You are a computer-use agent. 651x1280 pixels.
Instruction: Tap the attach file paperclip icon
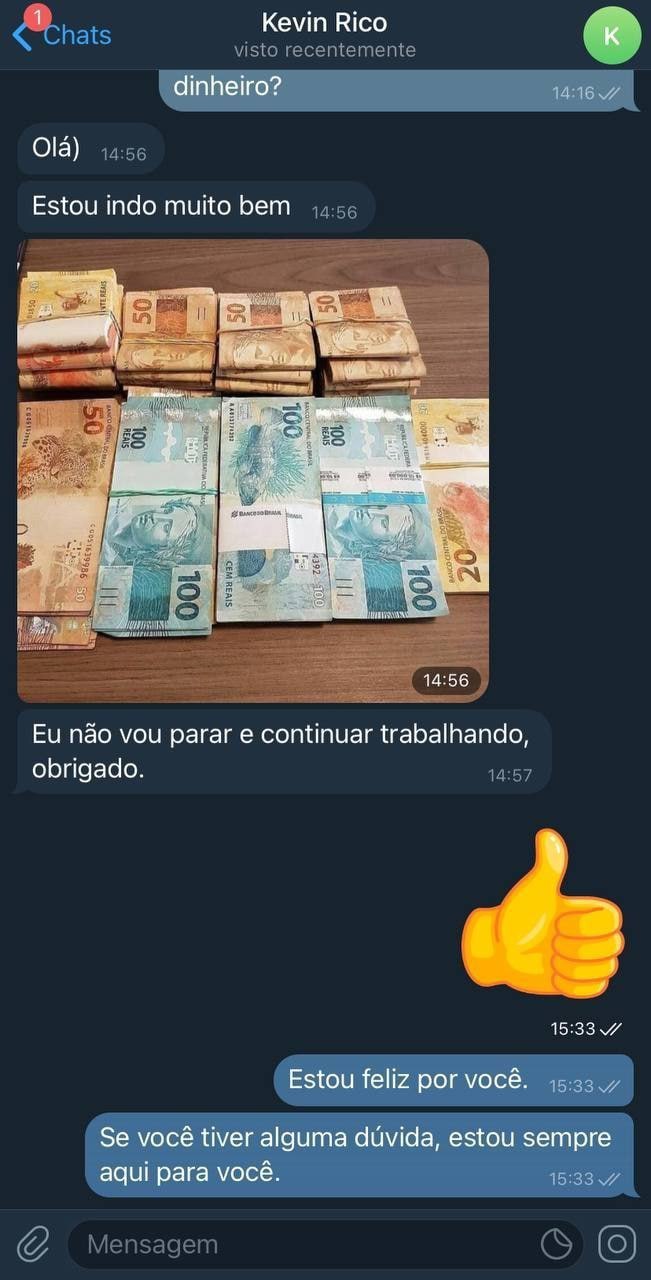[x=32, y=1244]
